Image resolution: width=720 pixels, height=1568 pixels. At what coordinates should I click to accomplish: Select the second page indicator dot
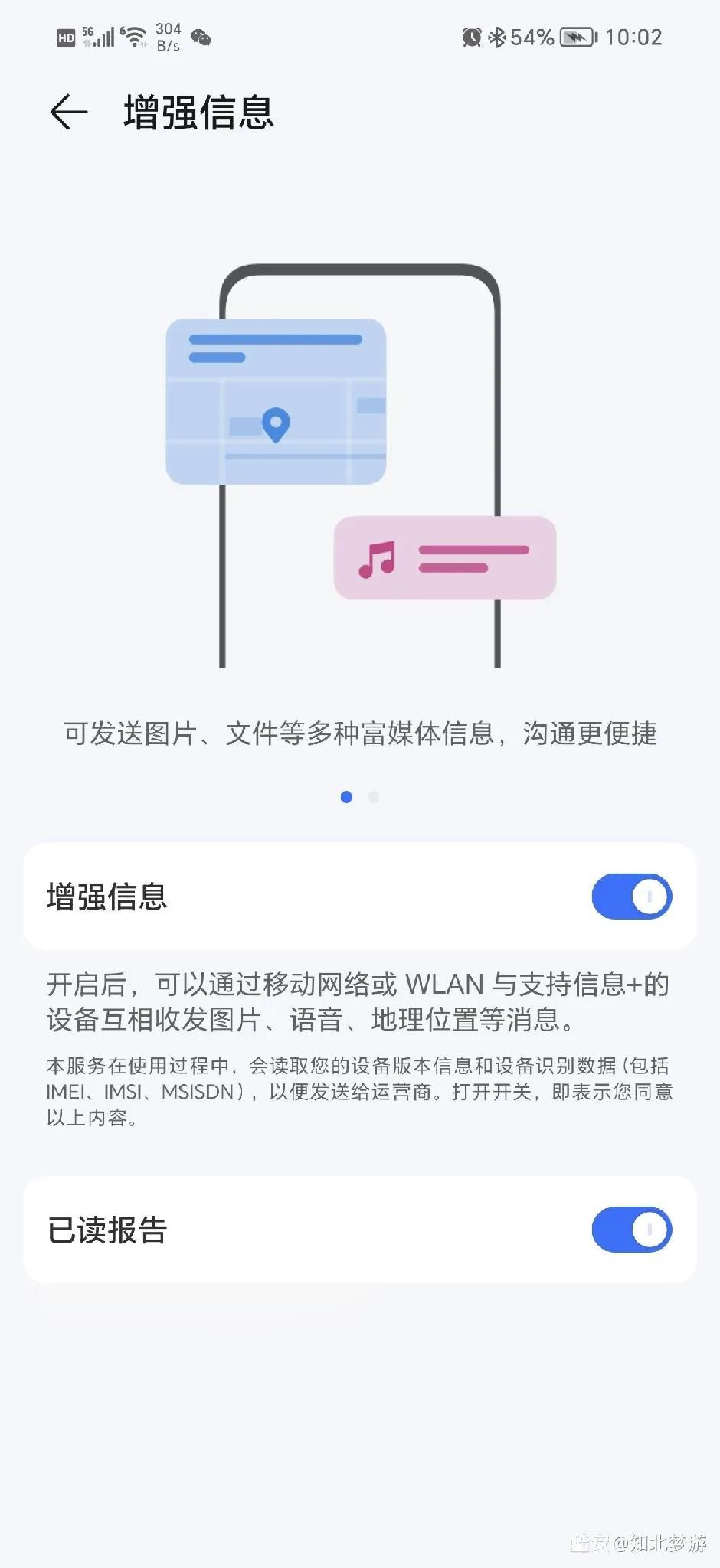coord(374,797)
